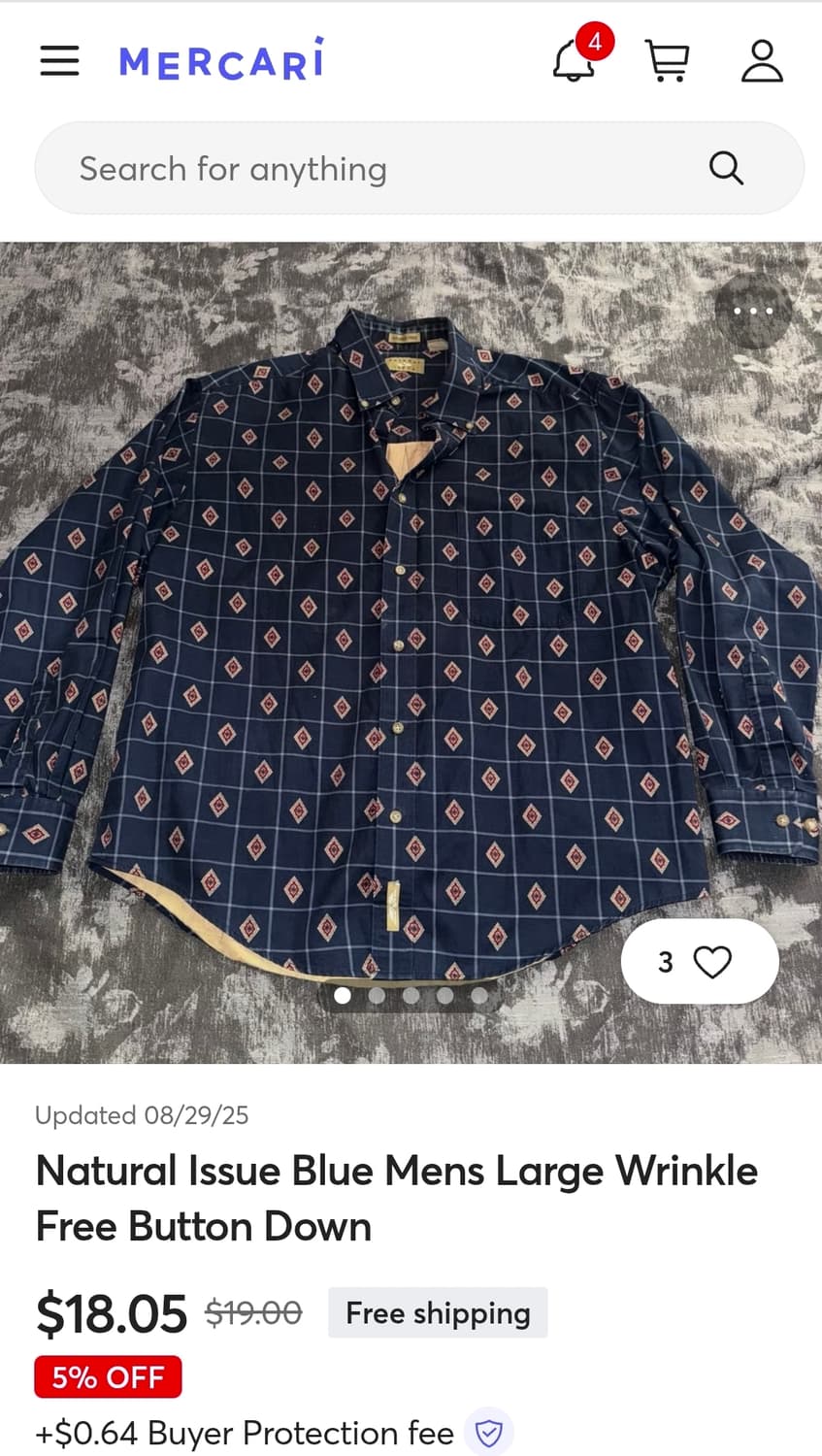Open the shopping cart icon
822x1456 pixels.
[668, 60]
